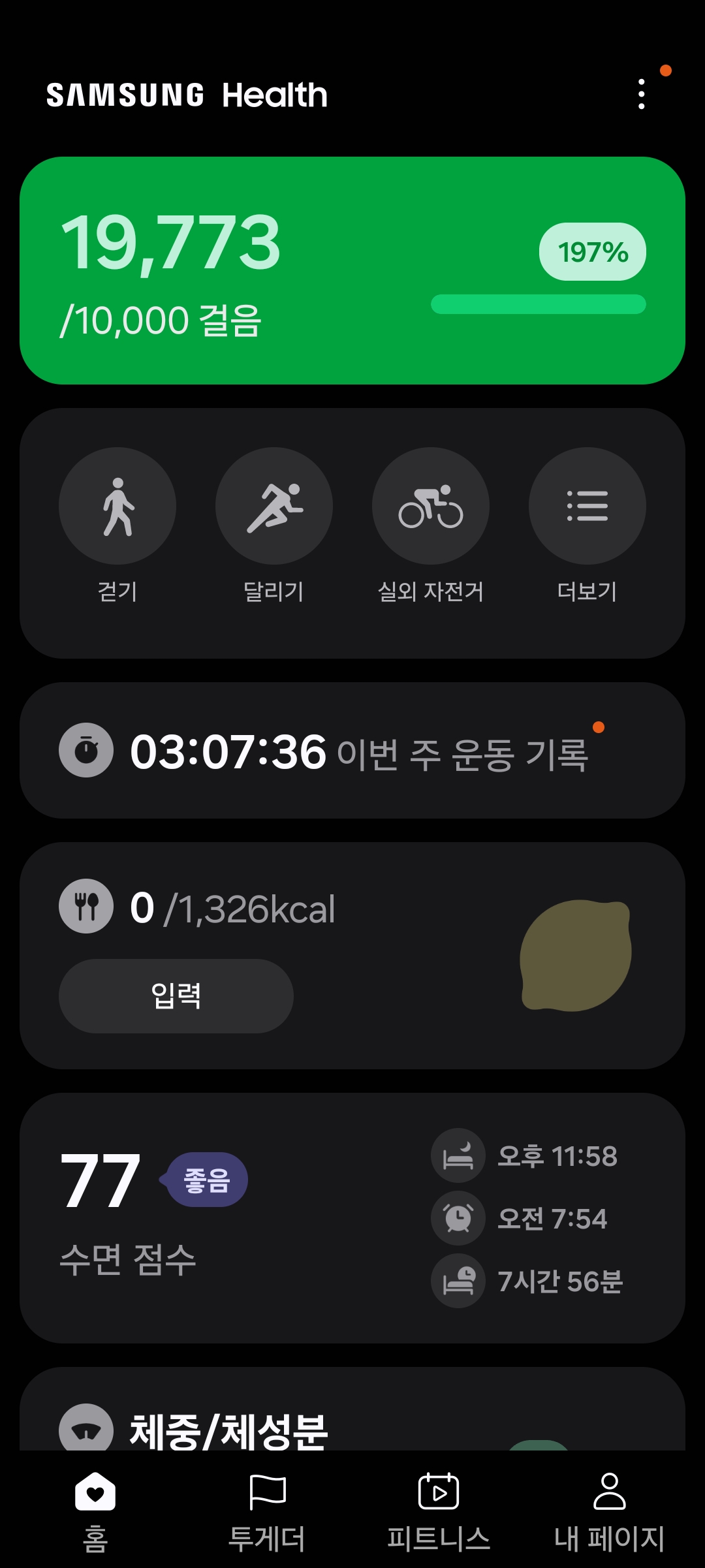Image resolution: width=705 pixels, height=1568 pixels.
Task: Open the more options menu
Action: 642,95
